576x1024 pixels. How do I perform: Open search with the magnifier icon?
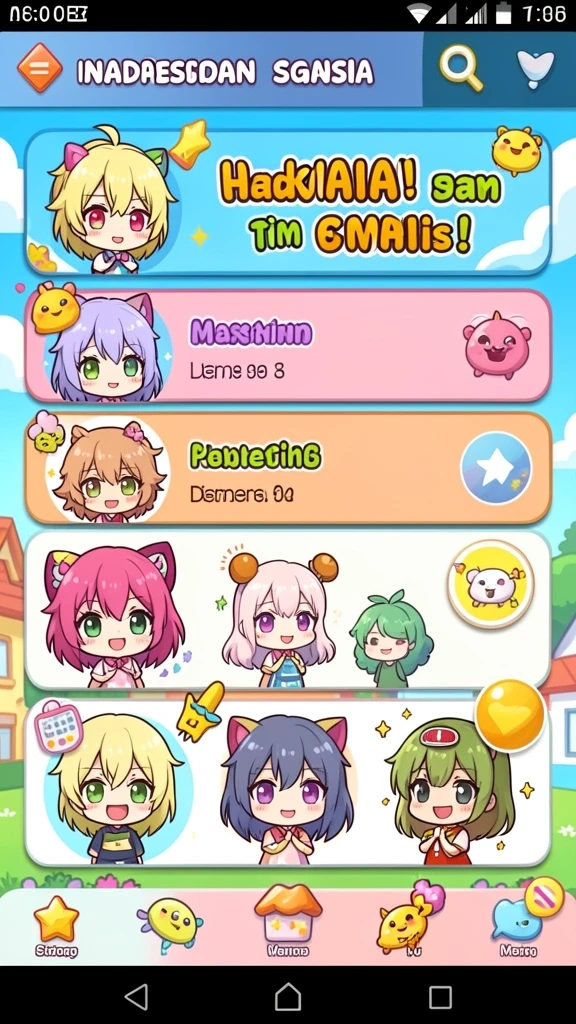[x=461, y=68]
